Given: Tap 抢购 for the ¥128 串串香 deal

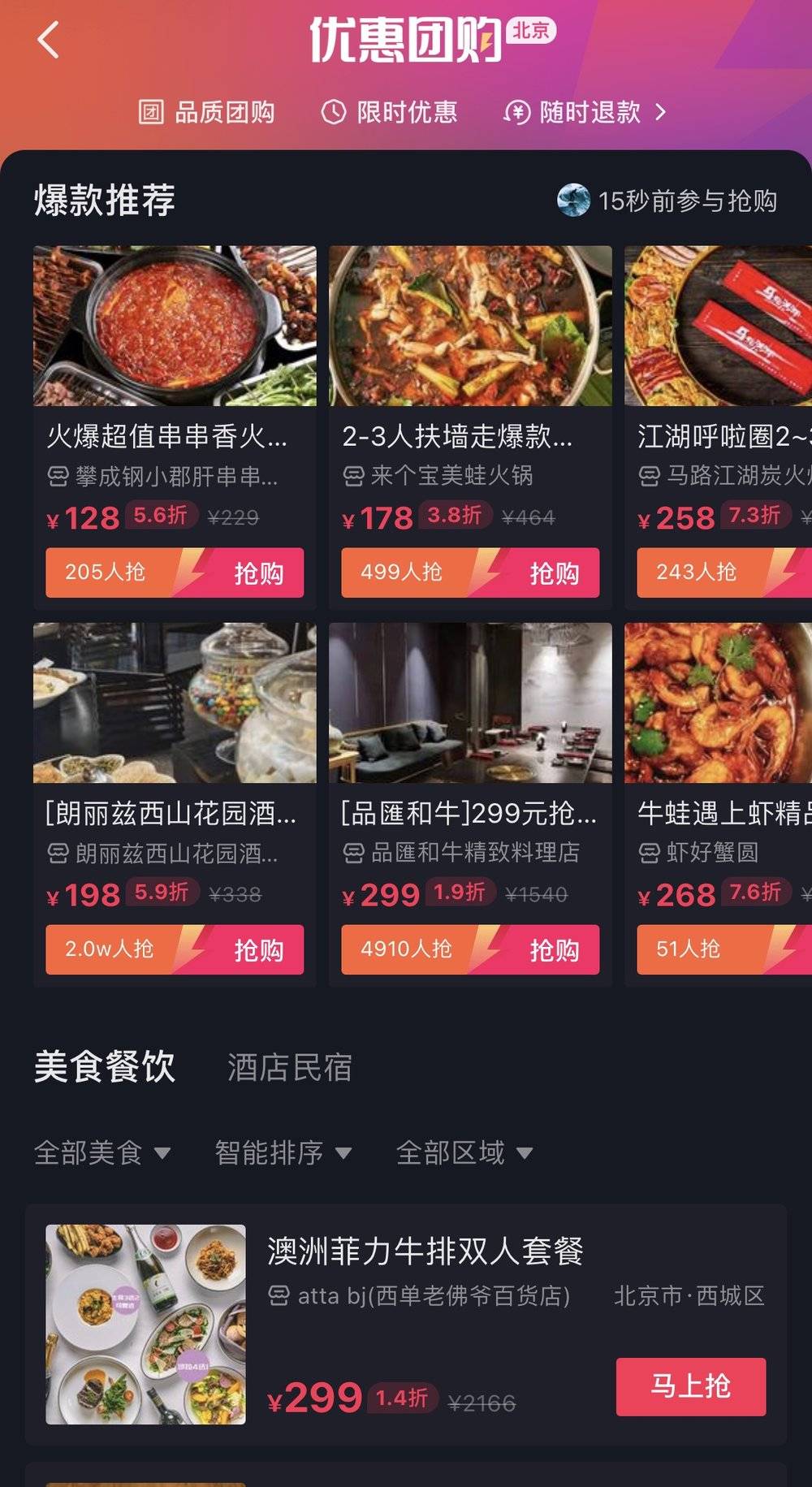Looking at the screenshot, I should click(257, 573).
